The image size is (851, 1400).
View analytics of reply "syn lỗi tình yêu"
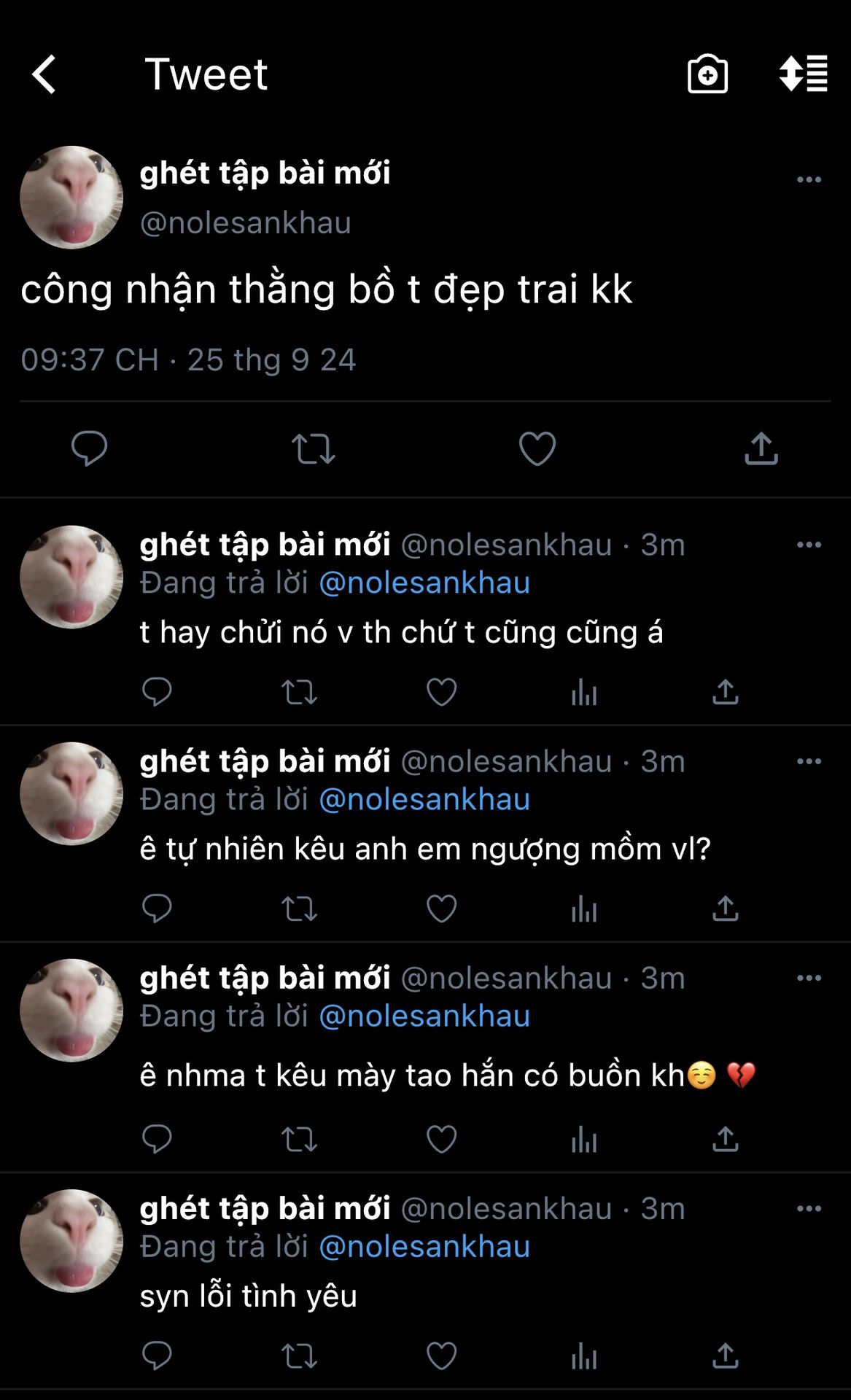[x=583, y=1356]
